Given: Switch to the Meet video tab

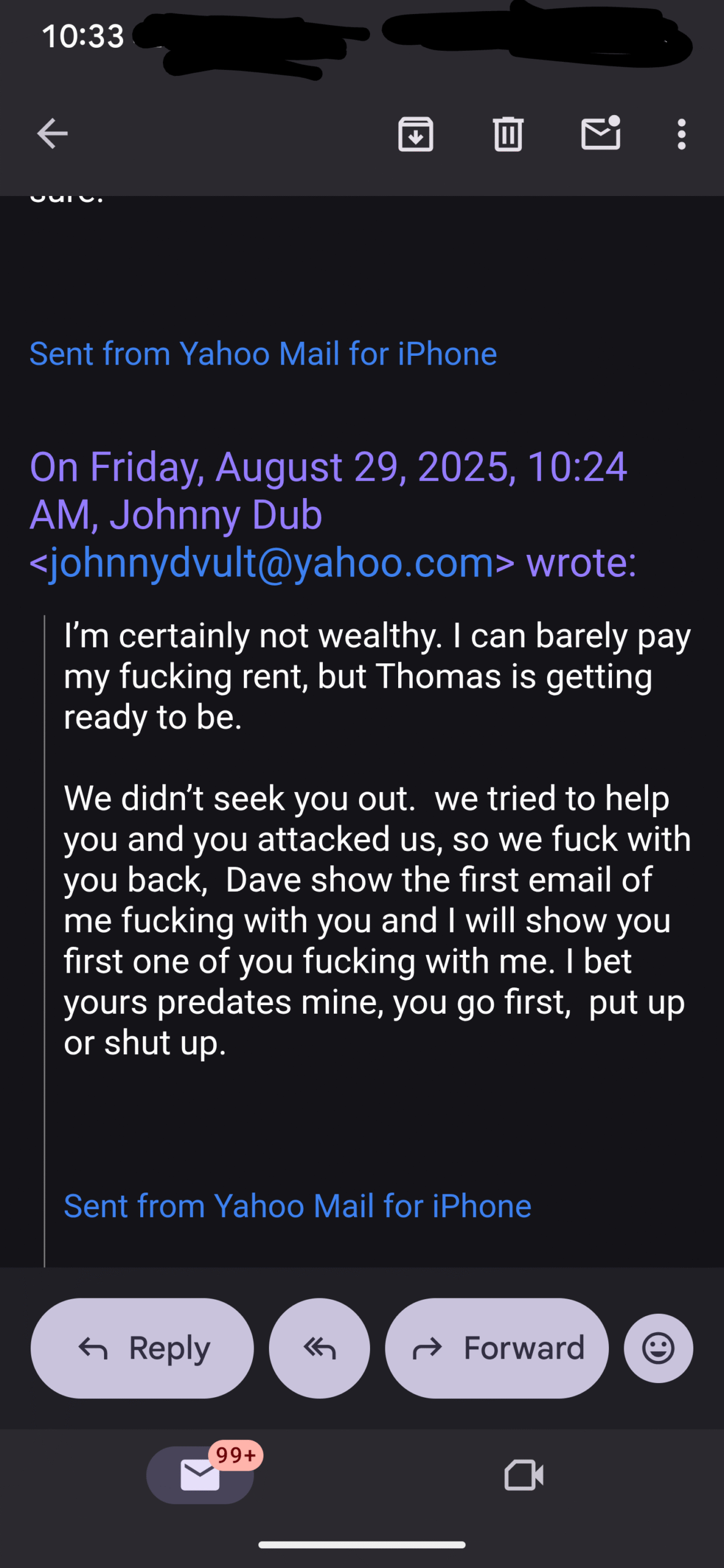Looking at the screenshot, I should tap(524, 1474).
